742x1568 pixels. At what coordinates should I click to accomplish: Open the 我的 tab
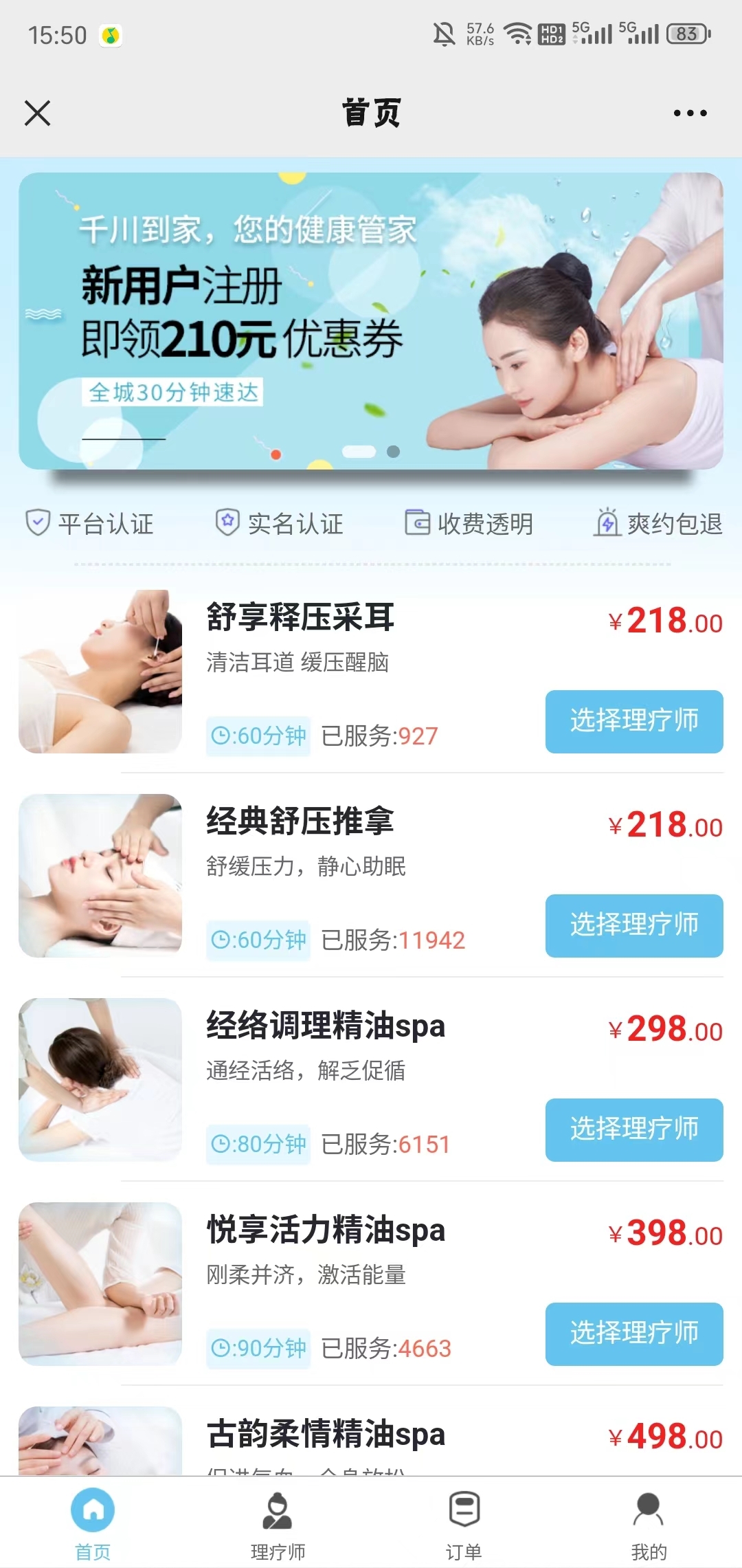[x=649, y=1521]
